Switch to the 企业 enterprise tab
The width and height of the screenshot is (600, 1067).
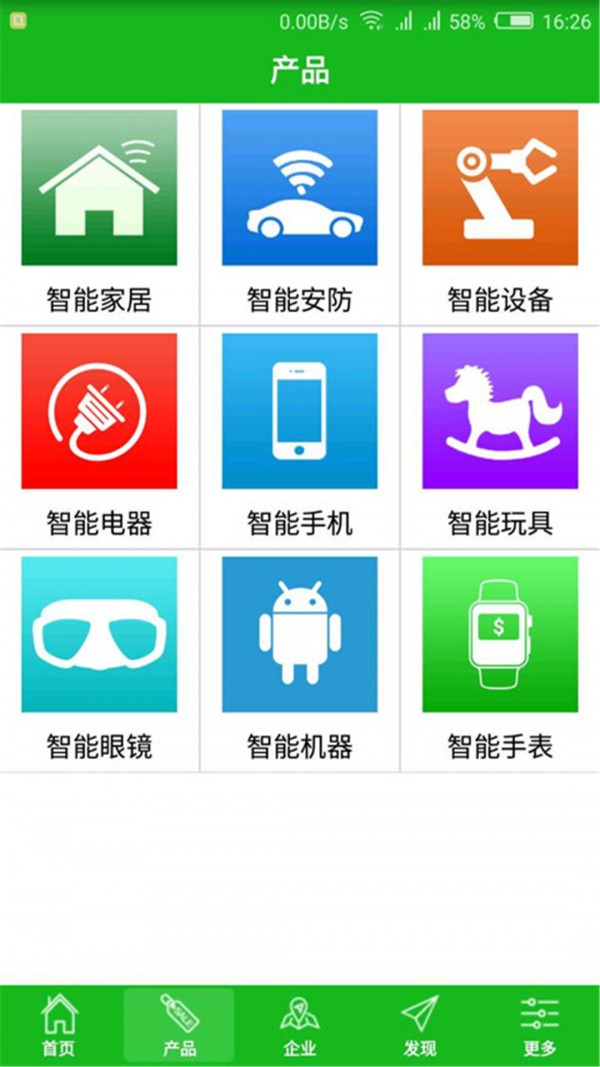click(299, 1025)
